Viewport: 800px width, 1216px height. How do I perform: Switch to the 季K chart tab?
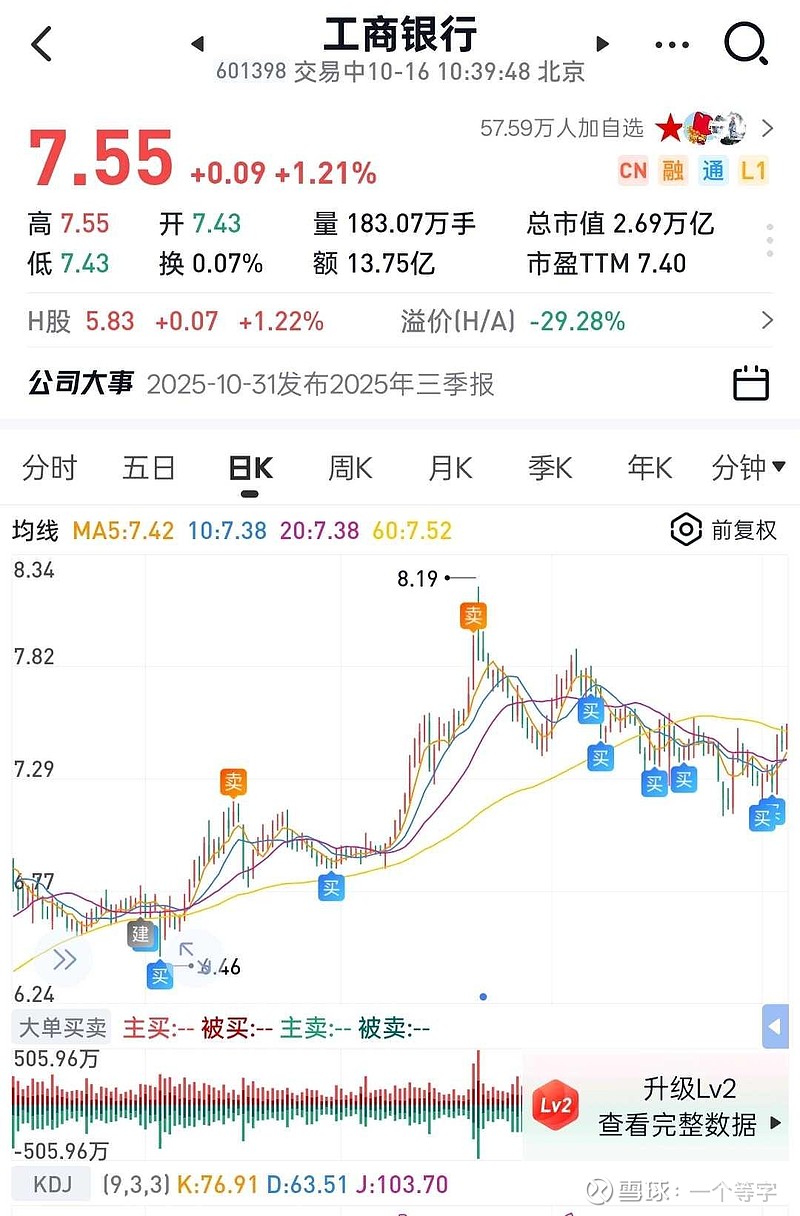[x=550, y=468]
